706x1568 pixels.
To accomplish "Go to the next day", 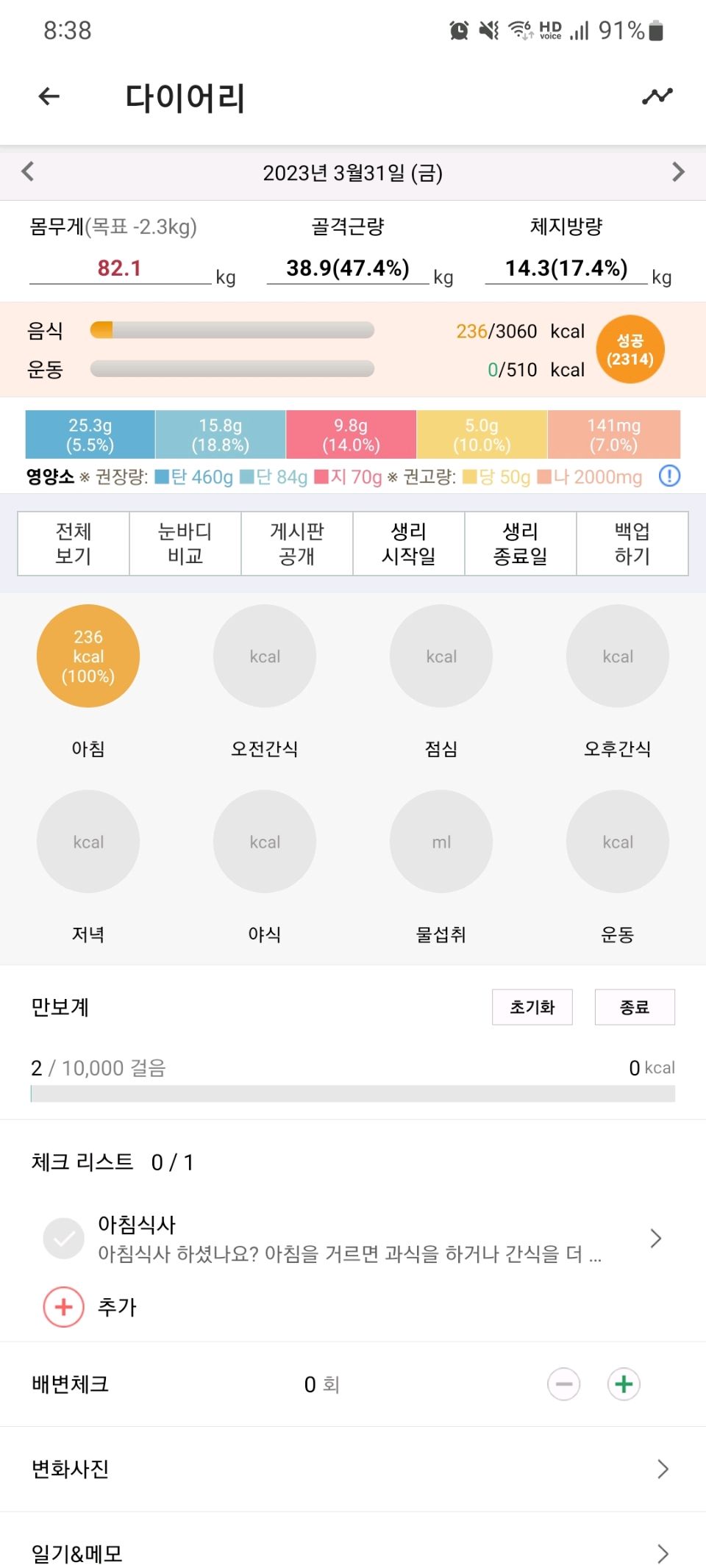I will click(678, 172).
